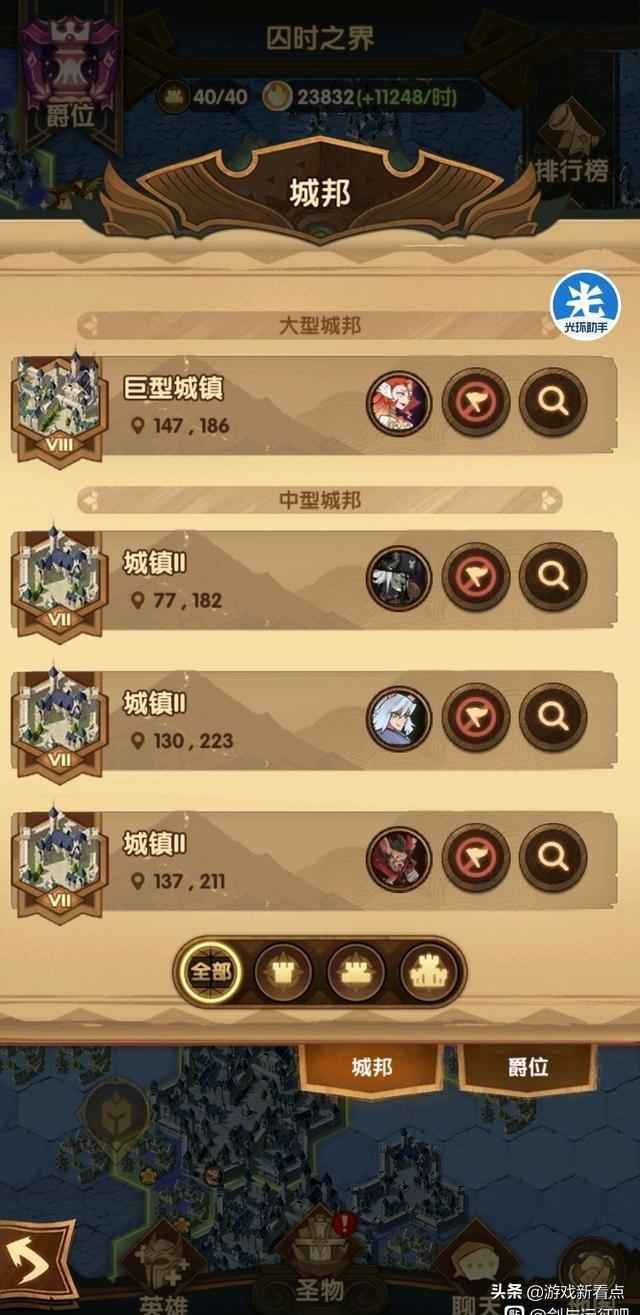Select the 全部 filter

[210, 971]
